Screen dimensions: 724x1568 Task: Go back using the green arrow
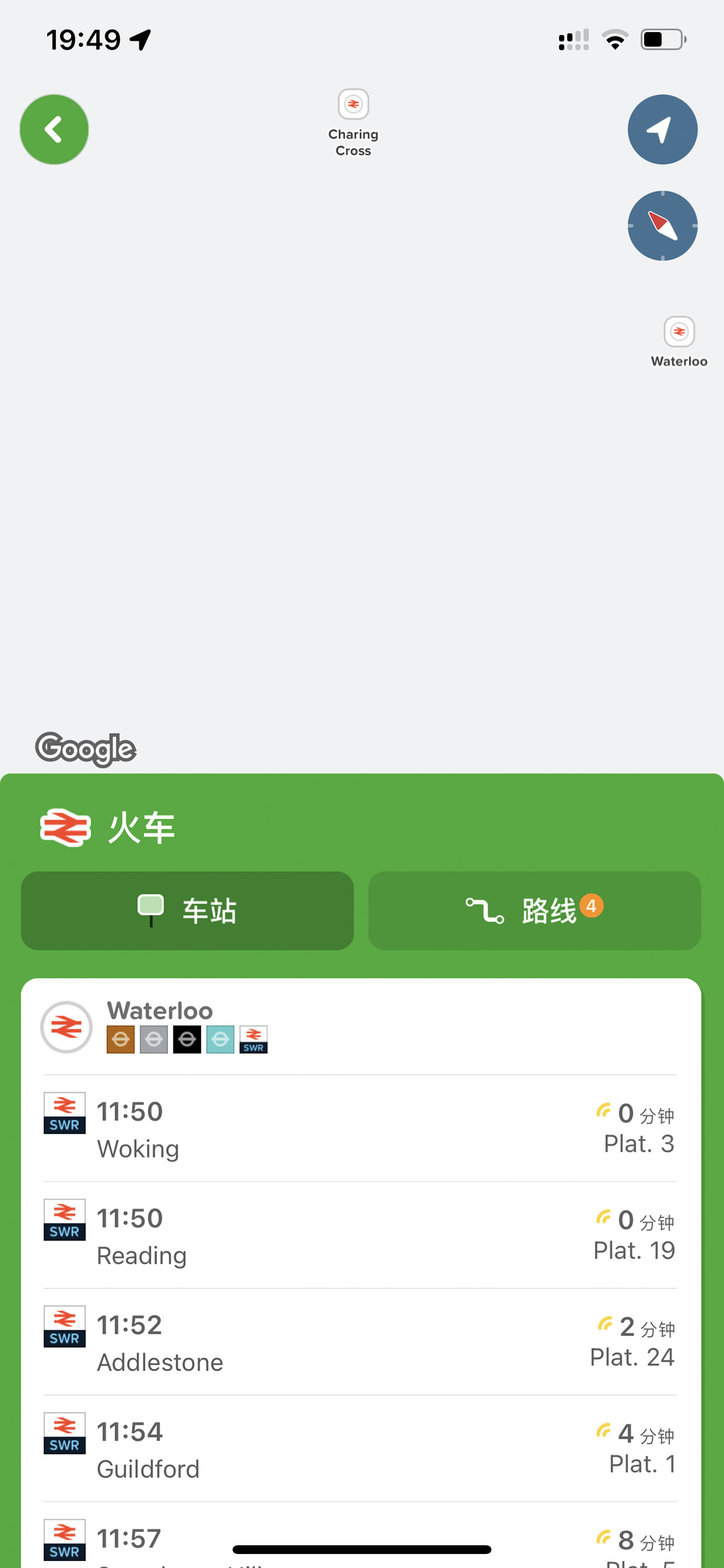click(54, 129)
